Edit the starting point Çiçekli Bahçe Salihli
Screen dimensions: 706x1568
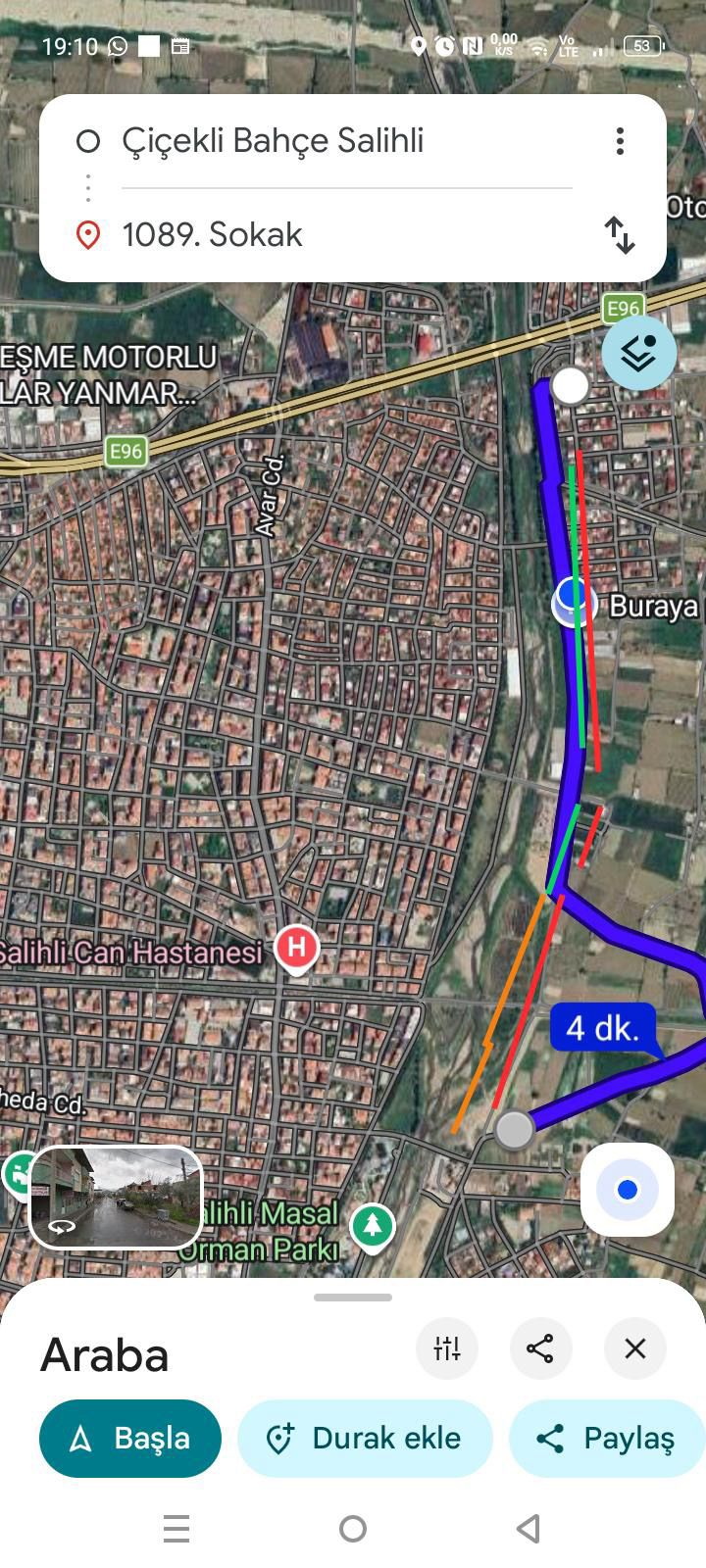(273, 141)
